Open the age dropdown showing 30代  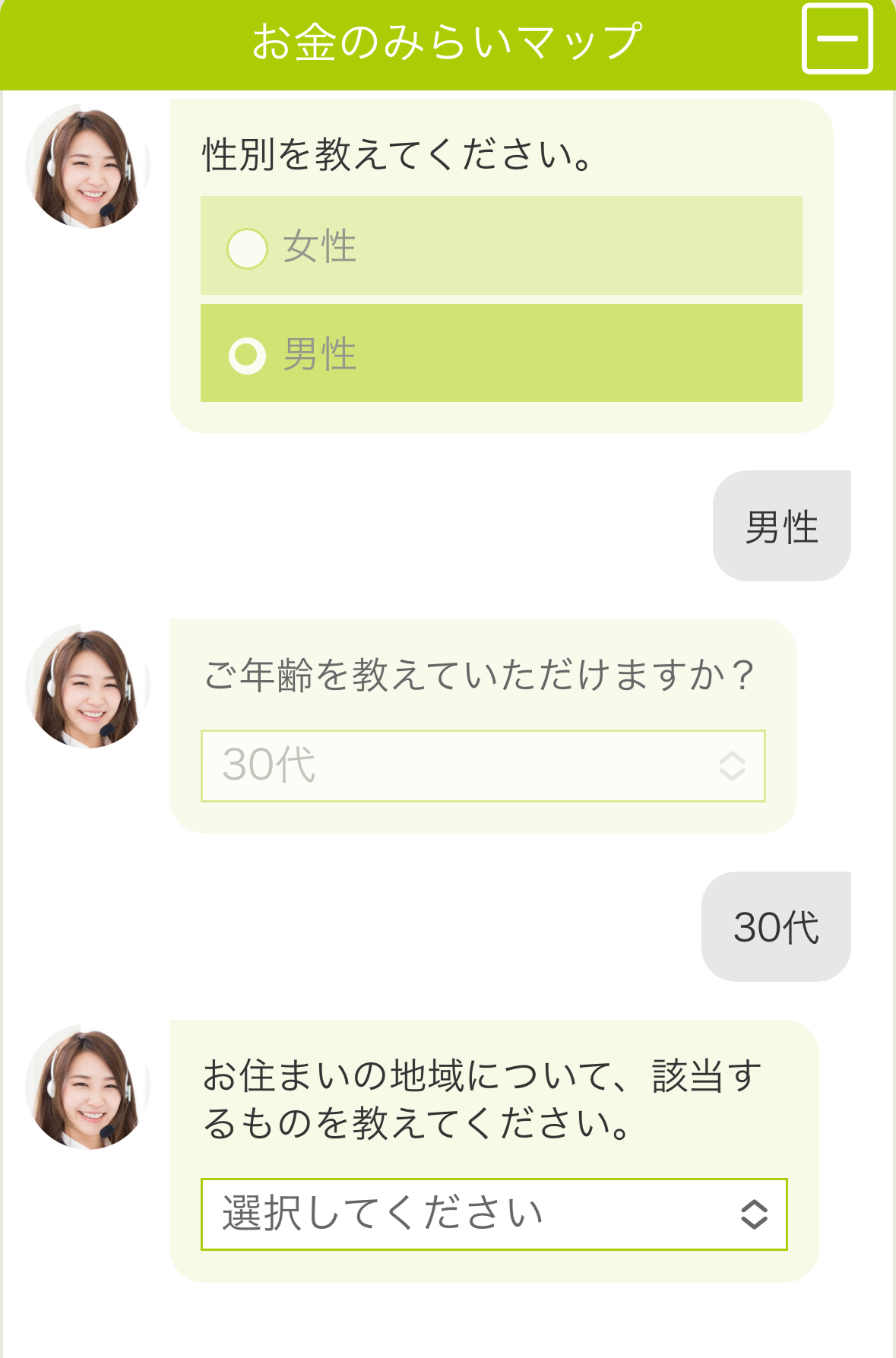pos(483,766)
